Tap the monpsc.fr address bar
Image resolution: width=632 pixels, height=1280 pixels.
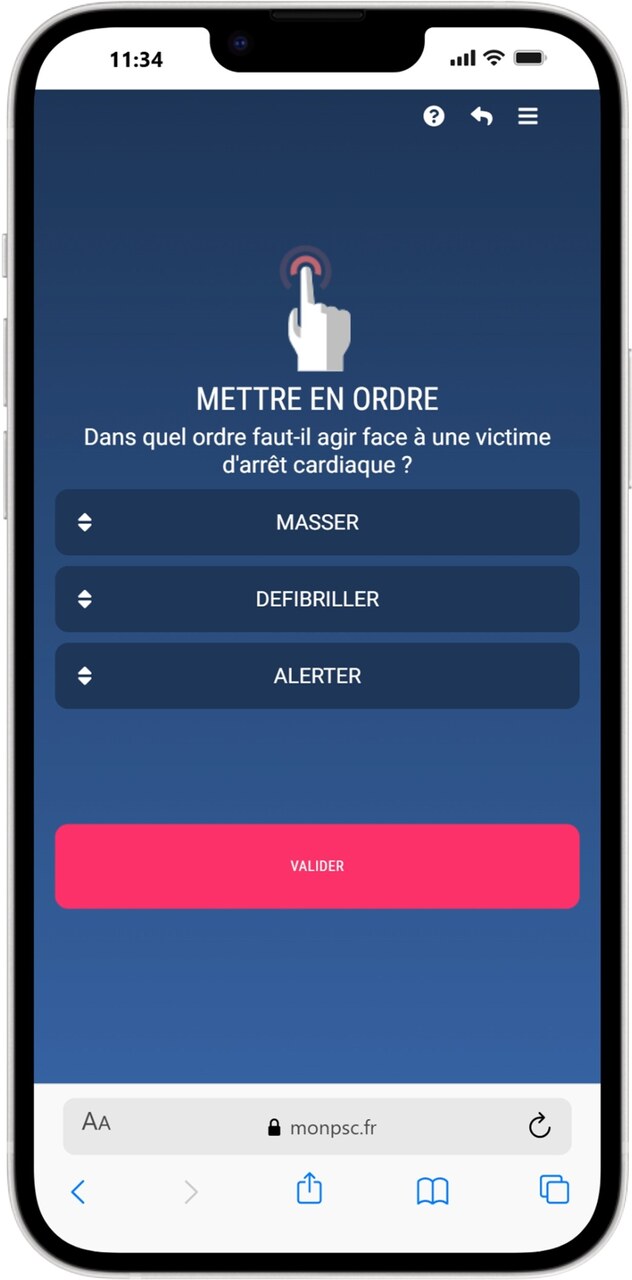pos(322,1128)
